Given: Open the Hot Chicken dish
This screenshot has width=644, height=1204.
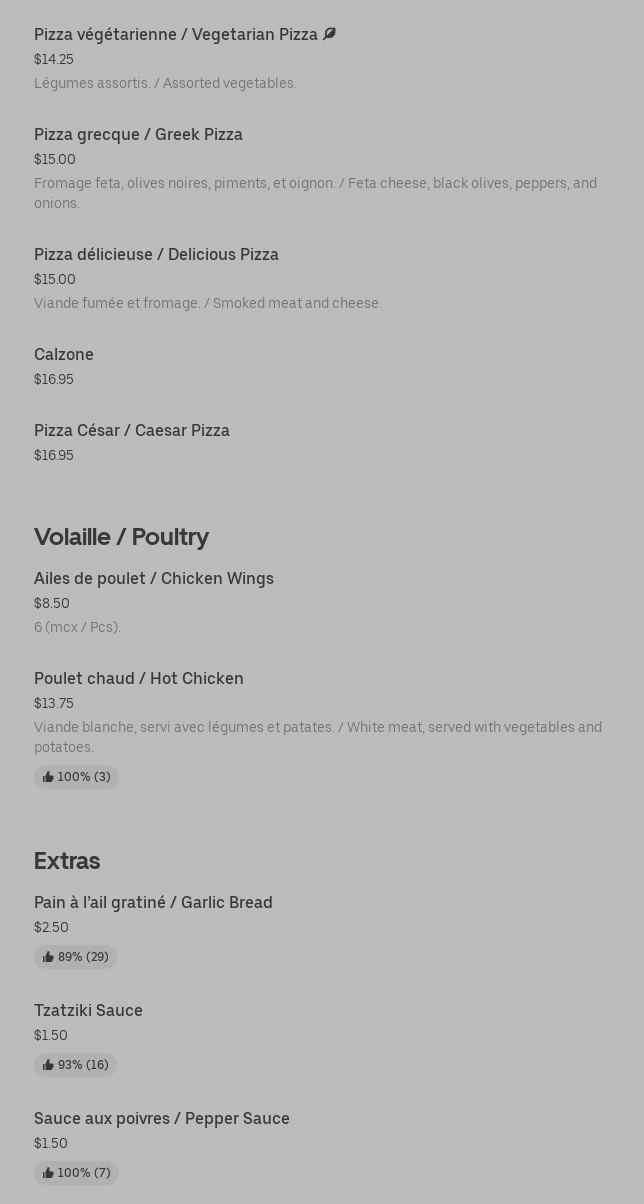Looking at the screenshot, I should [x=139, y=679].
